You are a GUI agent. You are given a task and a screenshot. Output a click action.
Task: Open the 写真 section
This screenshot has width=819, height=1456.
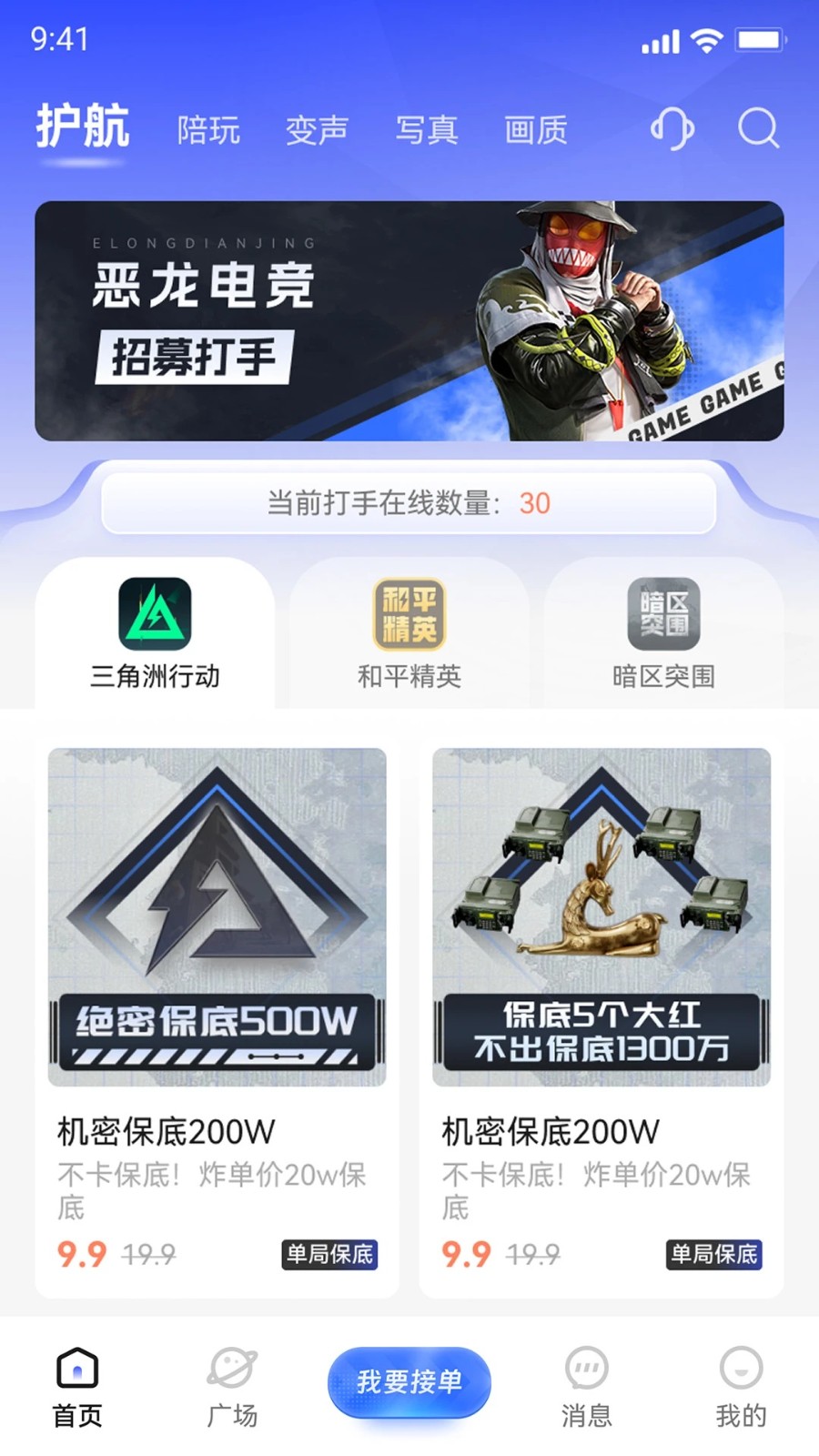tap(427, 130)
